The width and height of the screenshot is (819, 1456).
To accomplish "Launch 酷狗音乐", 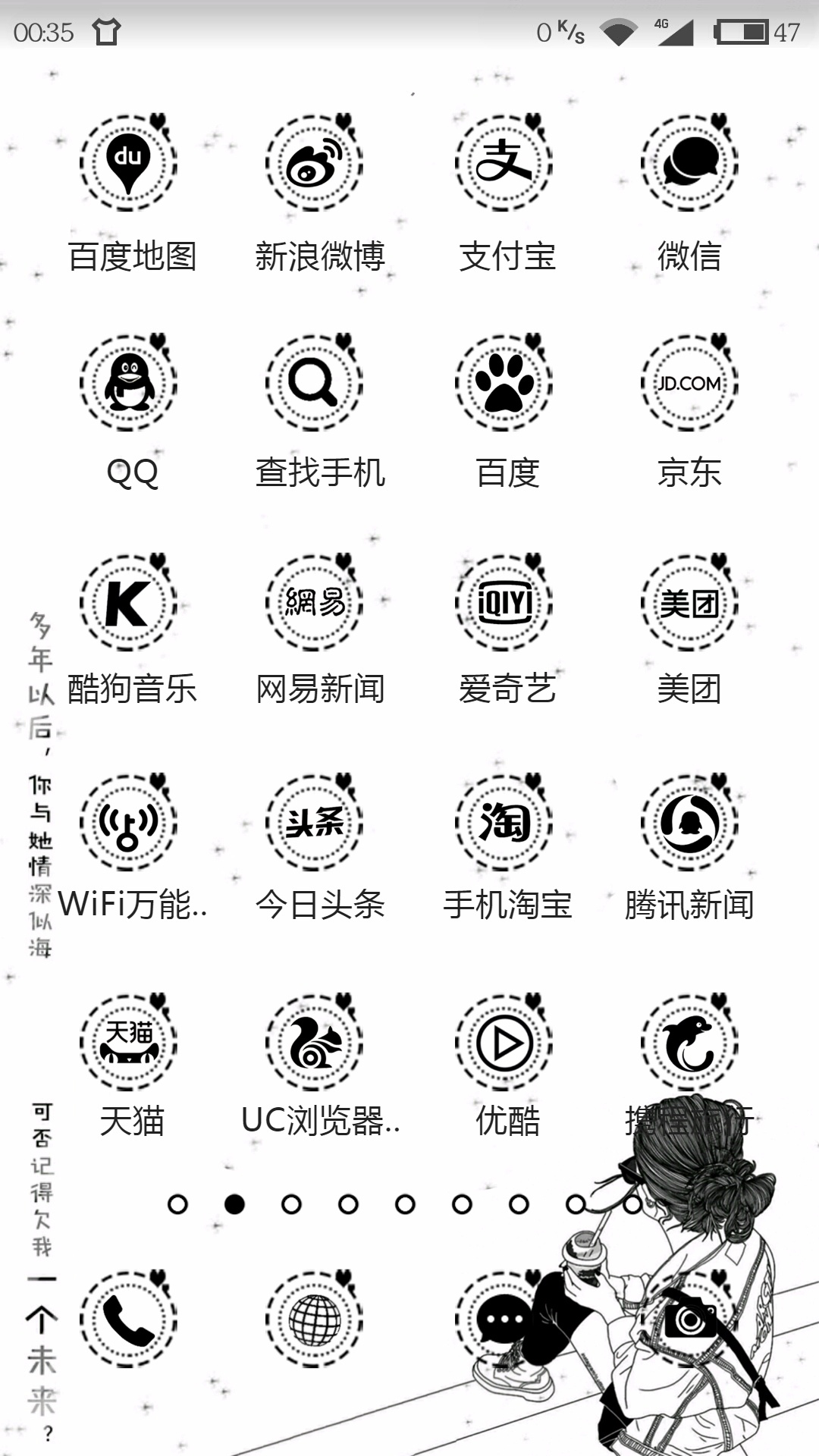I will pyautogui.click(x=128, y=603).
